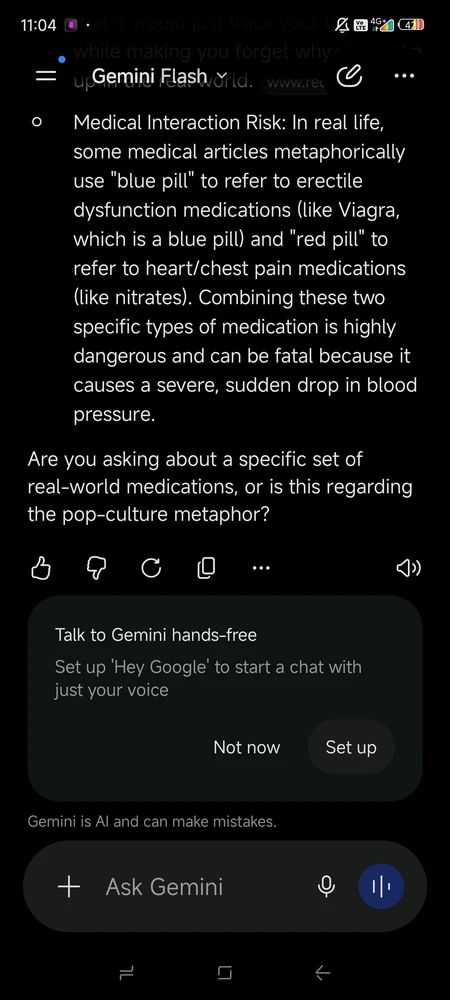Give the response a thumbs down
The image size is (450, 1000).
pyautogui.click(x=96, y=568)
